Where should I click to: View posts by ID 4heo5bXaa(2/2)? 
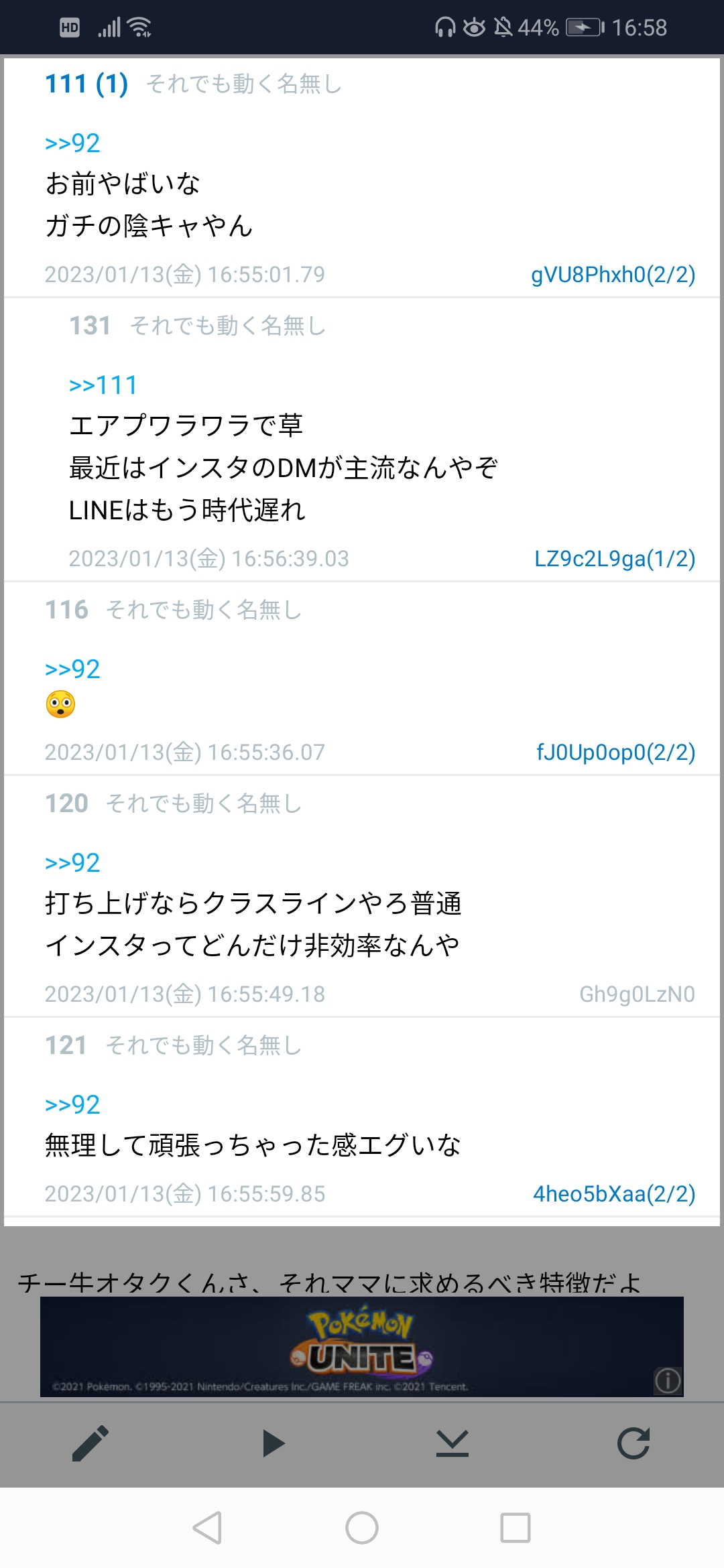tap(614, 1194)
